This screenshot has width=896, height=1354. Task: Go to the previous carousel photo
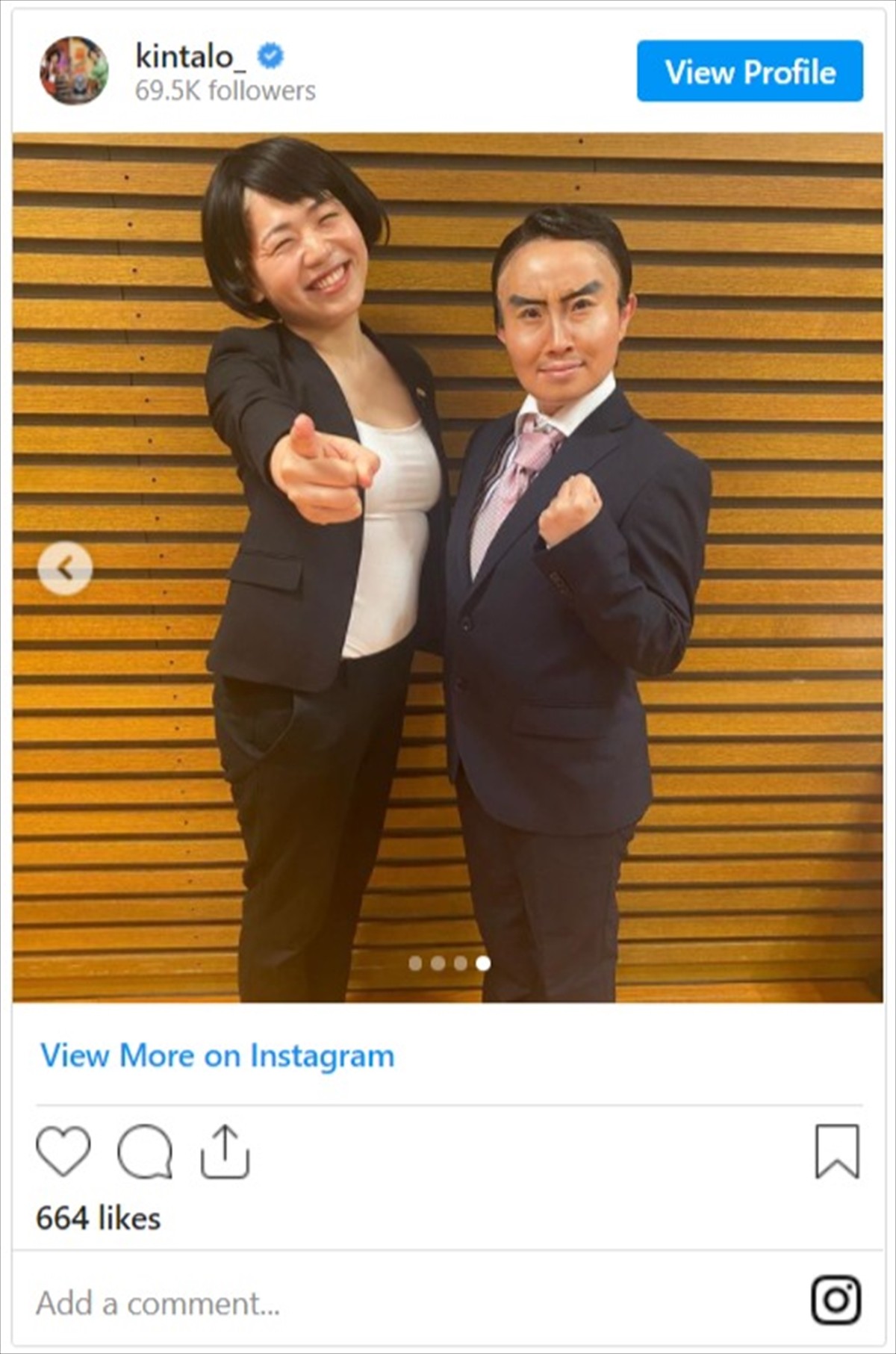tap(65, 568)
